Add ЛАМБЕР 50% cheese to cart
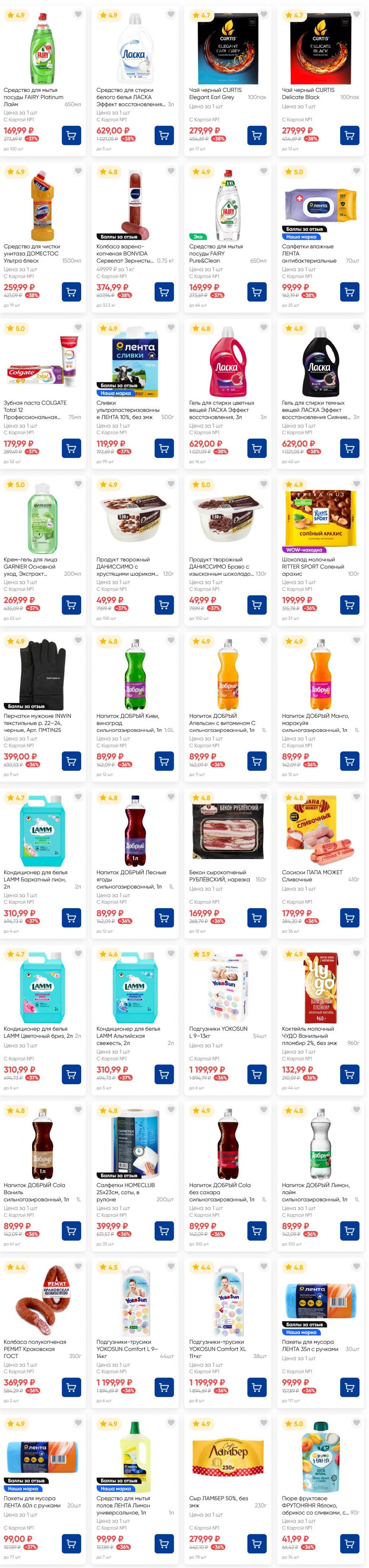369x1568 pixels. (256, 1543)
